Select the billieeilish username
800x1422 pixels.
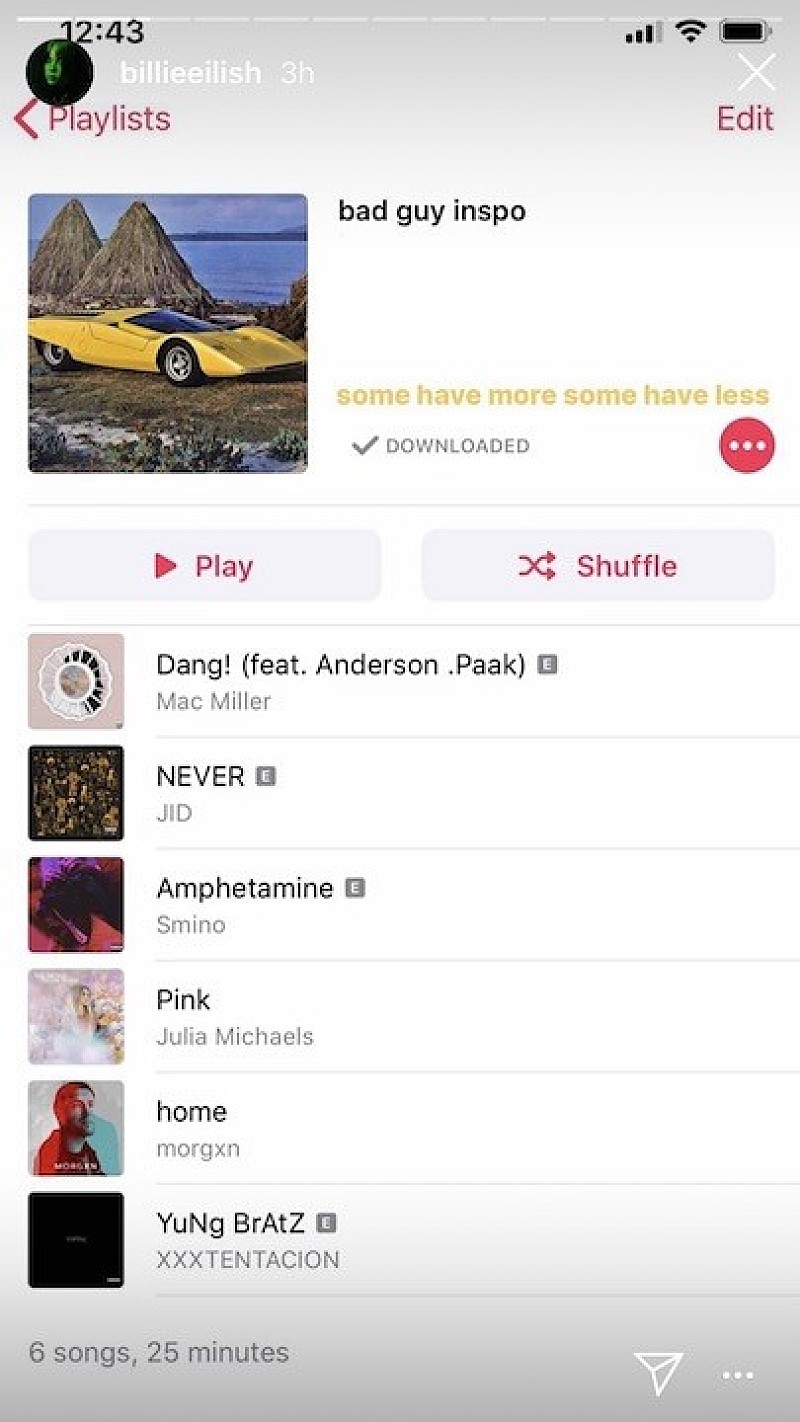click(x=190, y=72)
